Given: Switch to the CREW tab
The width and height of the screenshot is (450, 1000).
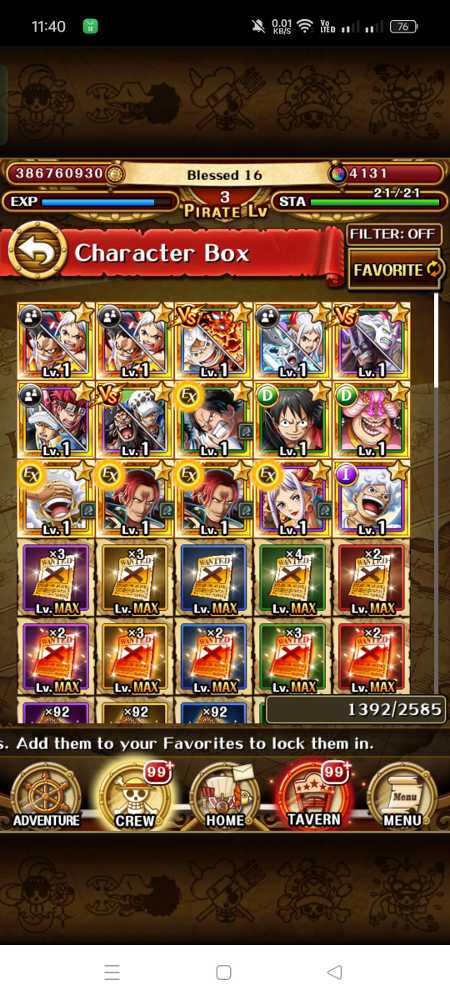Looking at the screenshot, I should coord(134,797).
